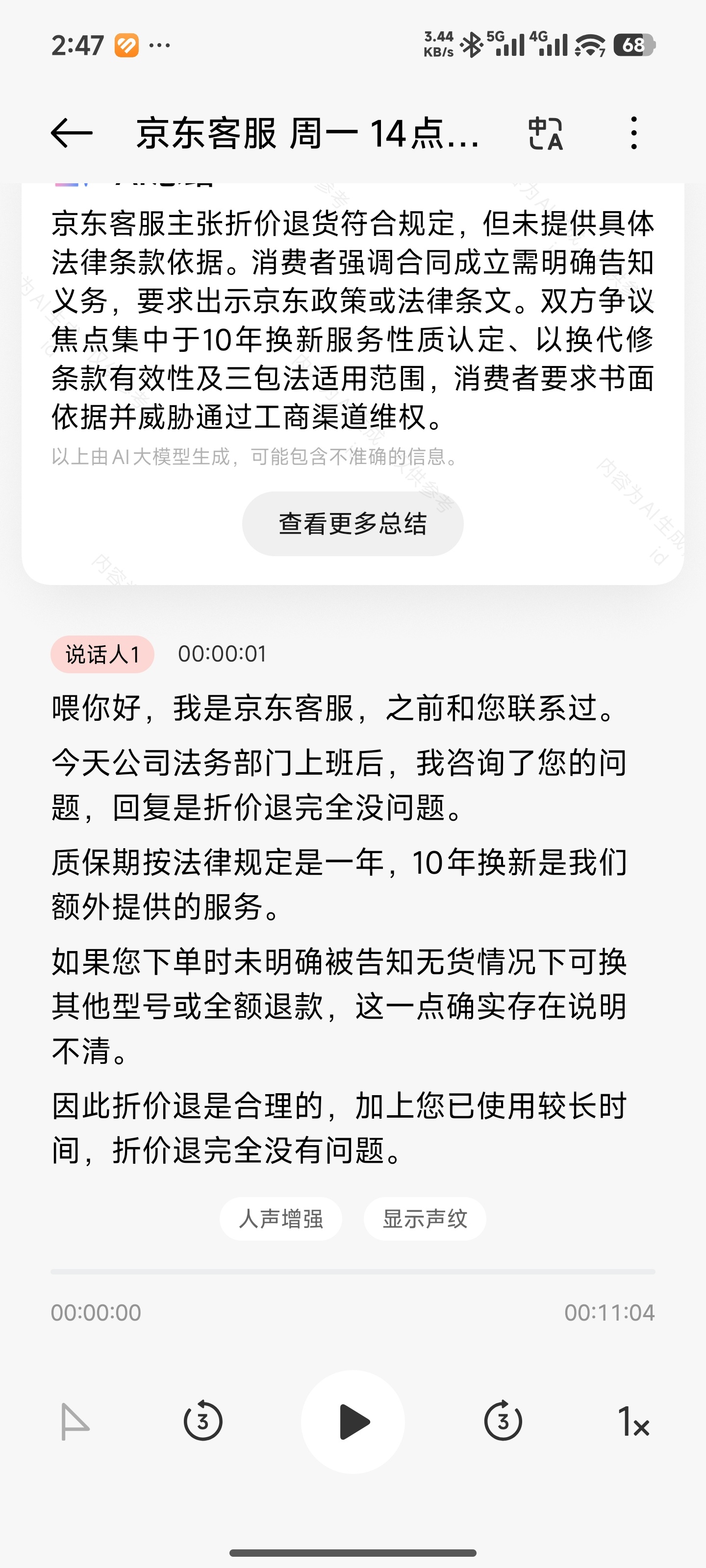Tap the Wi-Fi icon in status bar
Image resolution: width=706 pixels, height=1568 pixels.
586,44
